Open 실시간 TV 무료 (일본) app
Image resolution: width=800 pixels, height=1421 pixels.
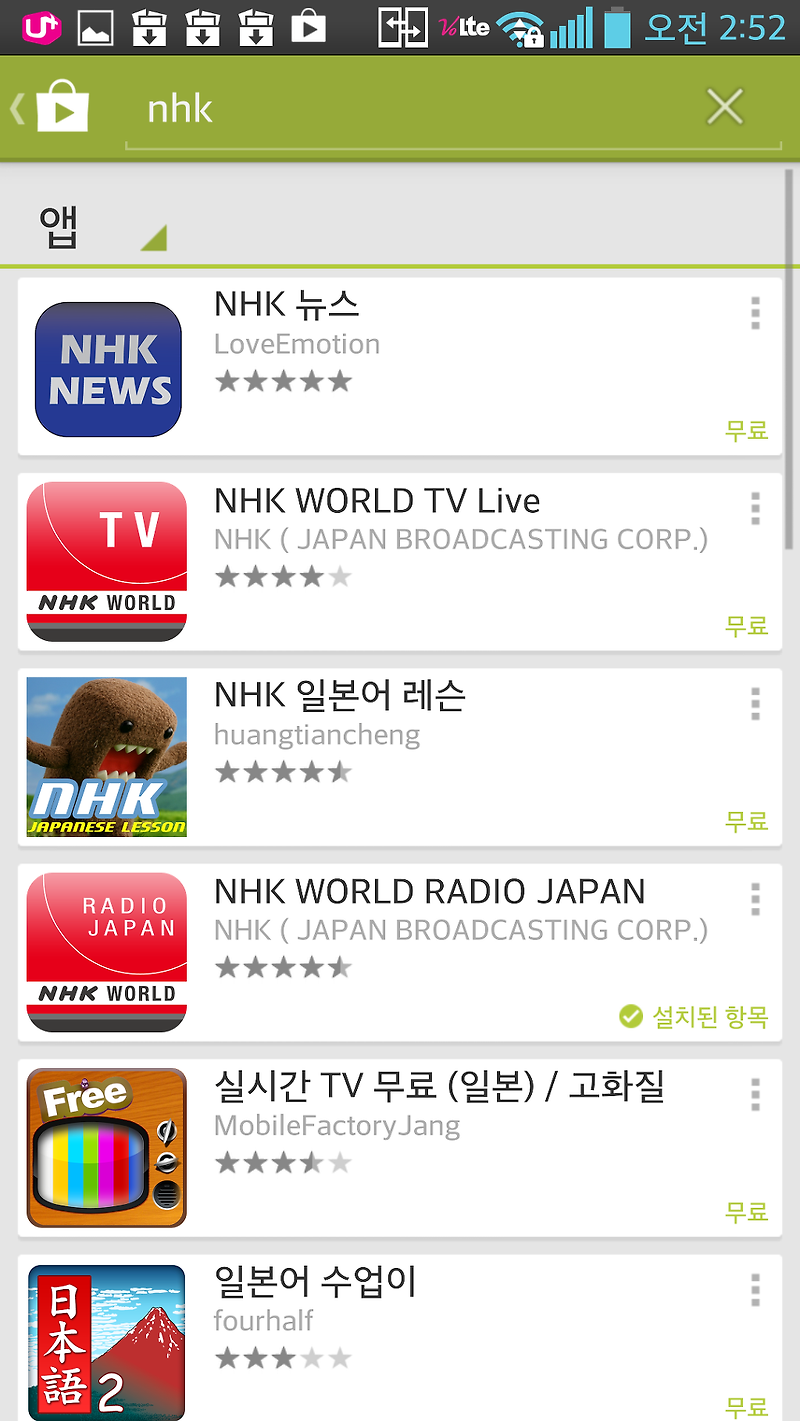tap(400, 1148)
